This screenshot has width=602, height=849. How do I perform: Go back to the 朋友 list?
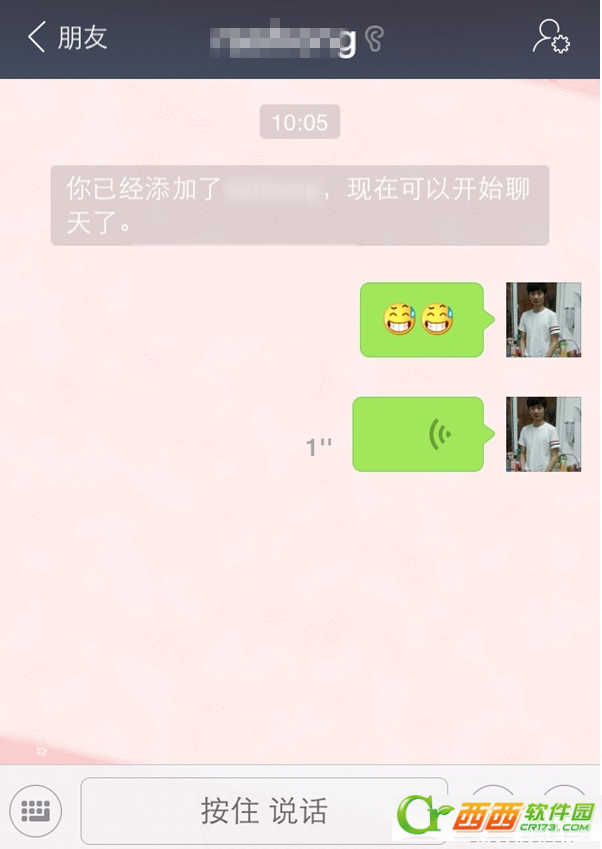[66, 38]
